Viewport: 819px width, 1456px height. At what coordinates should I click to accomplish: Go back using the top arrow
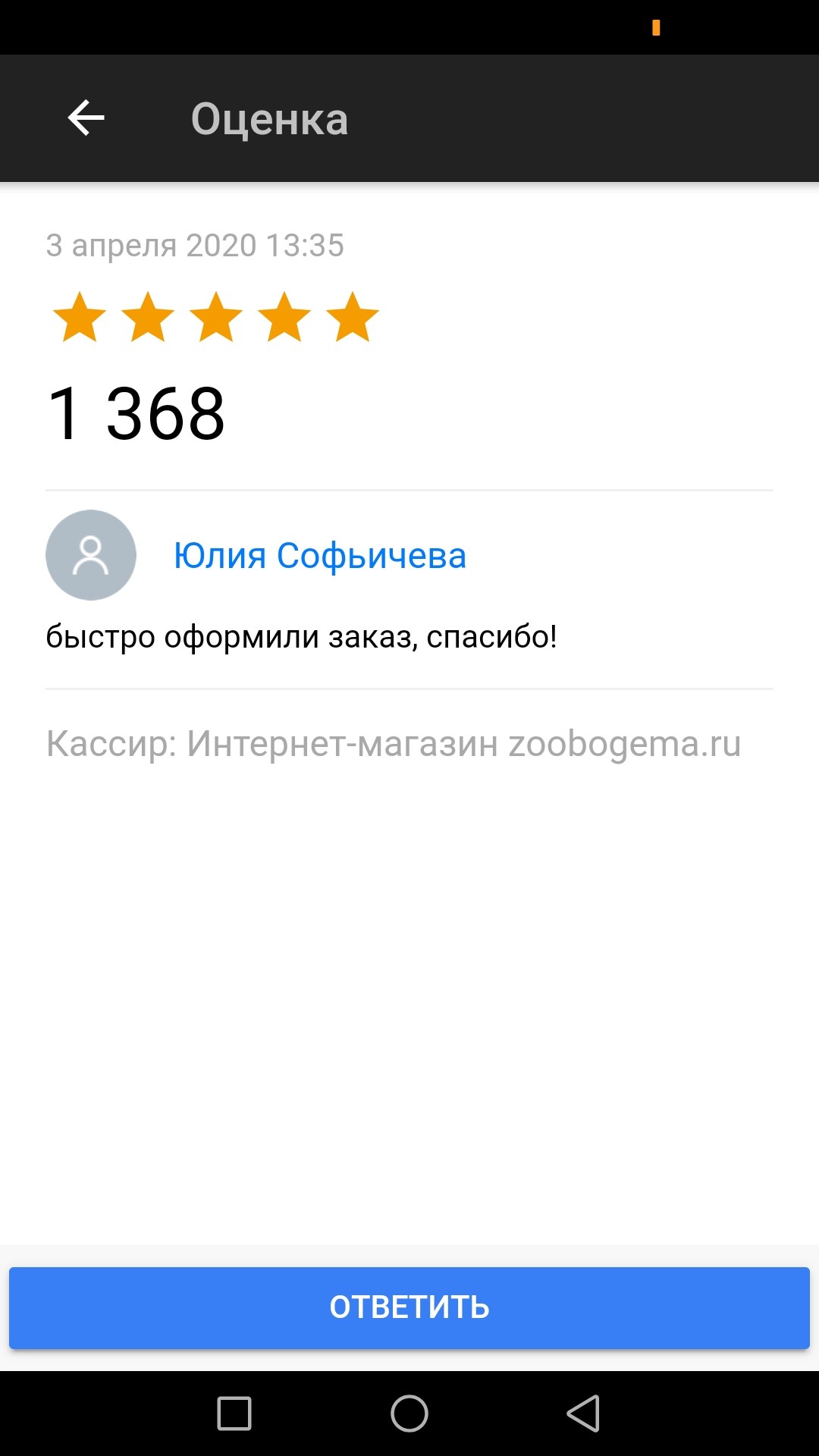[x=86, y=118]
